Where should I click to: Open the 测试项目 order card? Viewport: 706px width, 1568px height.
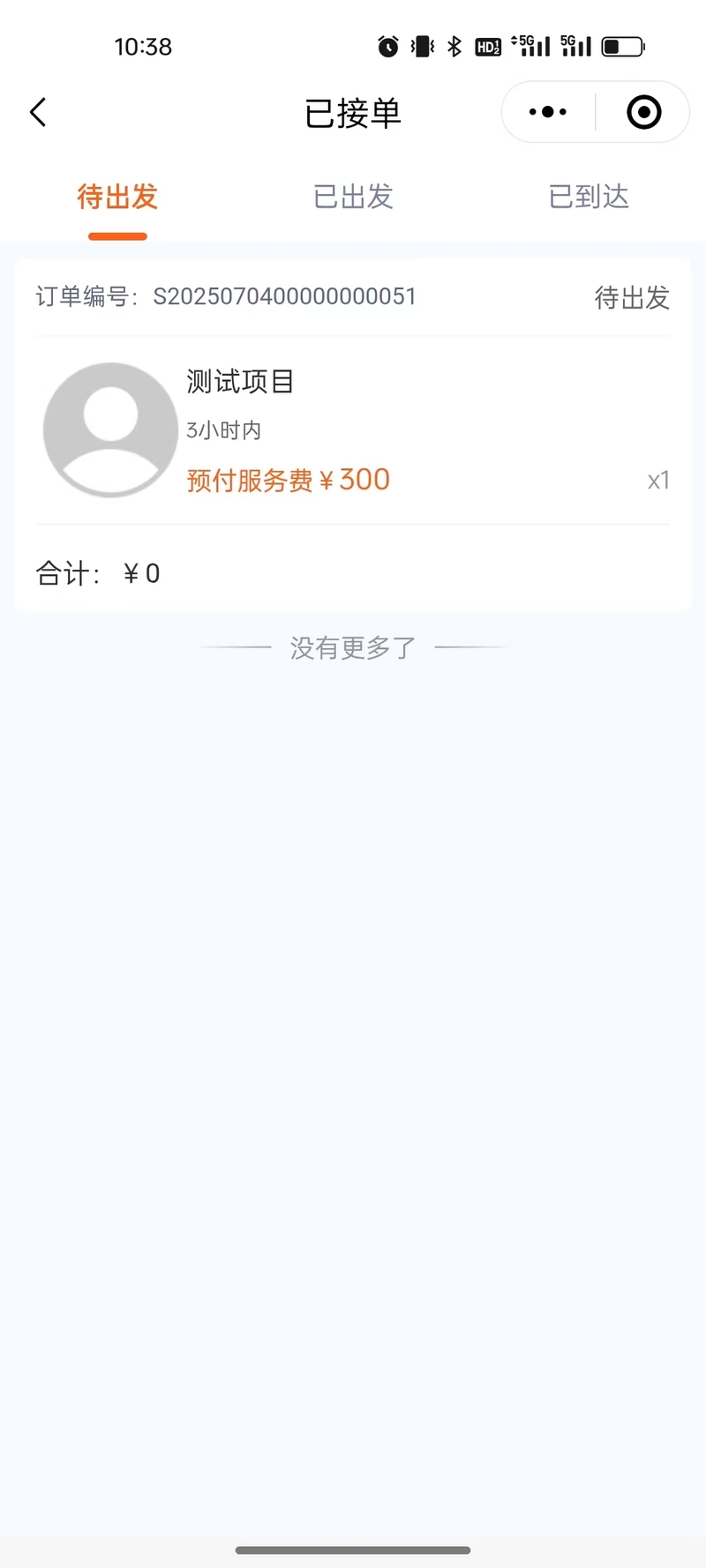353,435
